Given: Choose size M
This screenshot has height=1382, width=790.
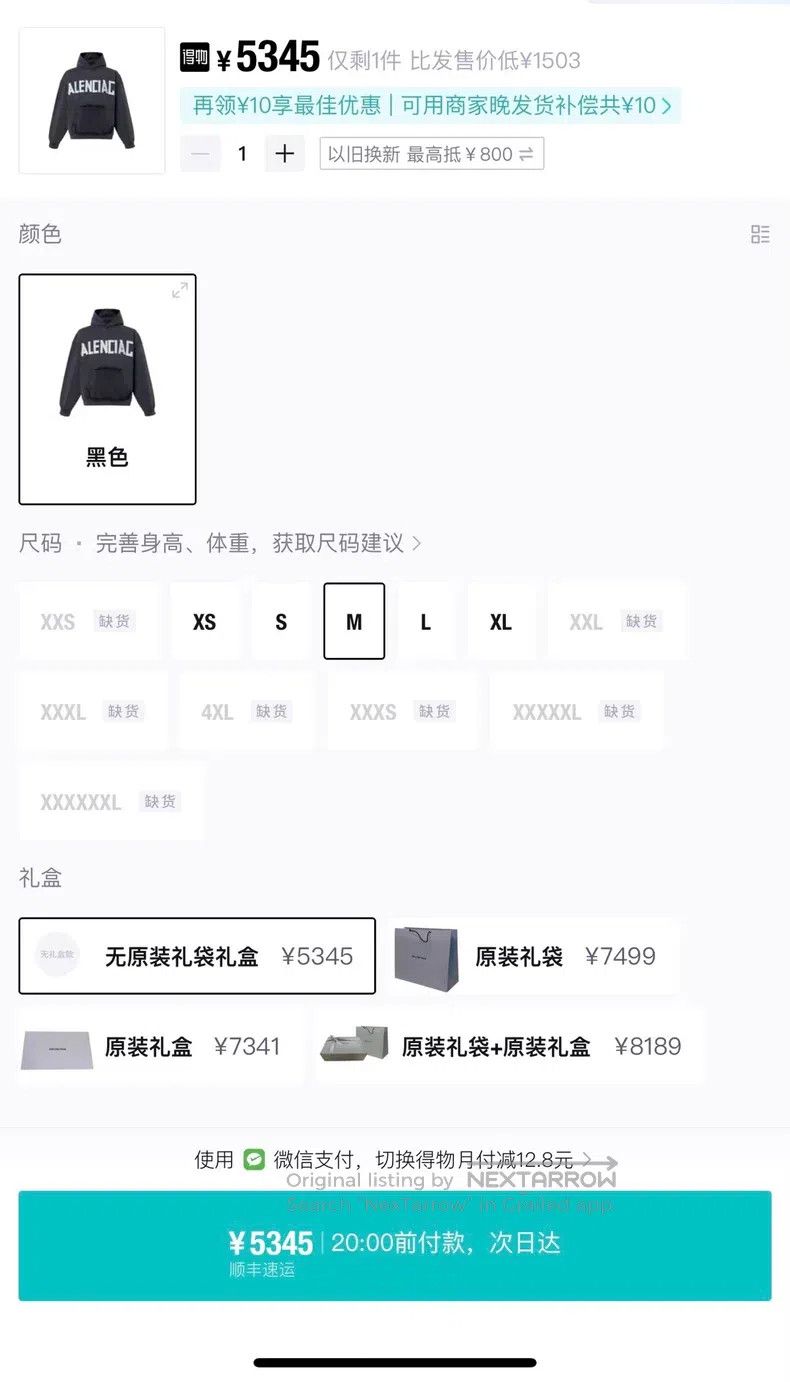Looking at the screenshot, I should coord(354,621).
